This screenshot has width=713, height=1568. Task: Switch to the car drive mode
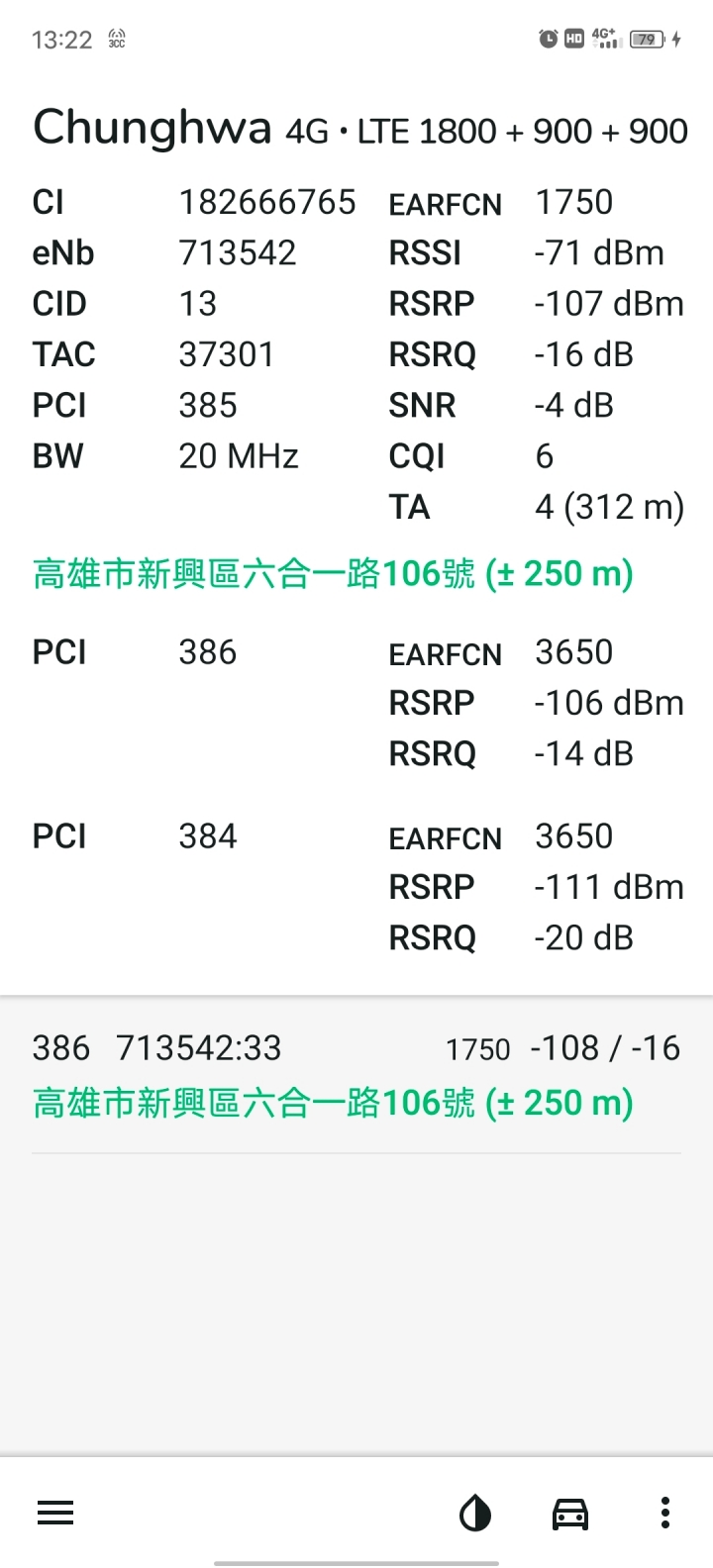pos(570,1513)
